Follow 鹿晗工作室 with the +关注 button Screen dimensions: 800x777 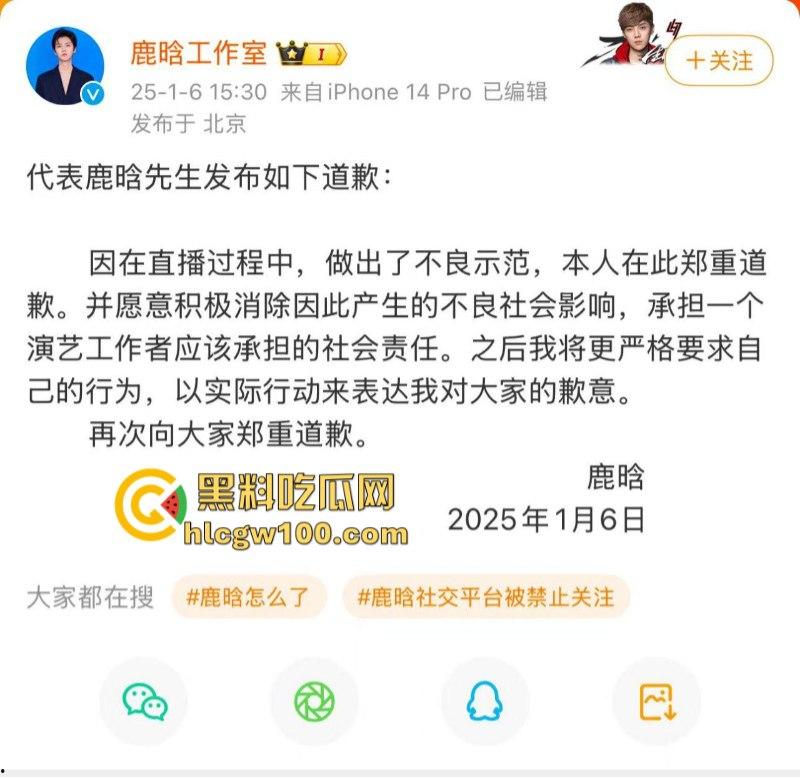(719, 60)
